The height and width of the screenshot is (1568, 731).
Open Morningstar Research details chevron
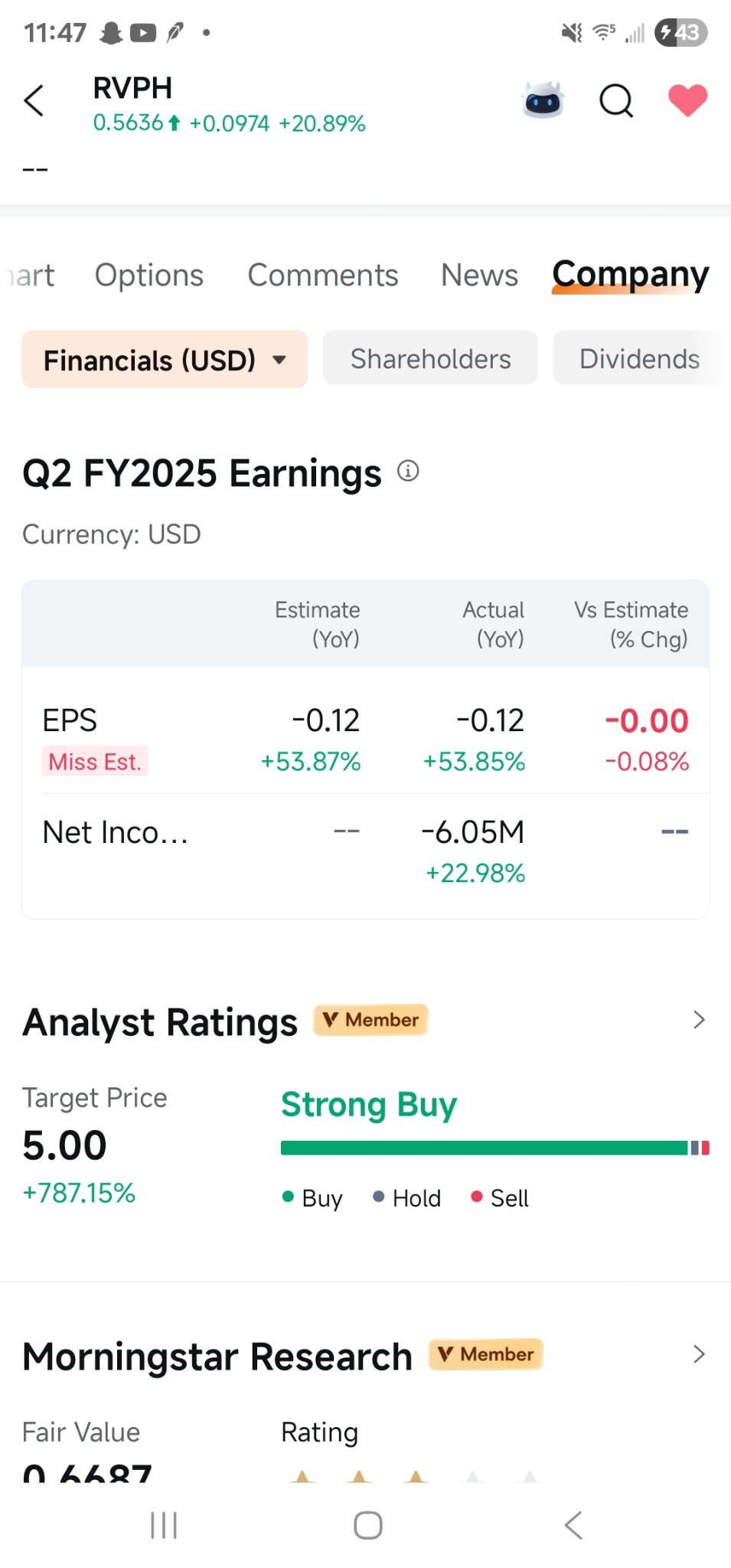[698, 1354]
